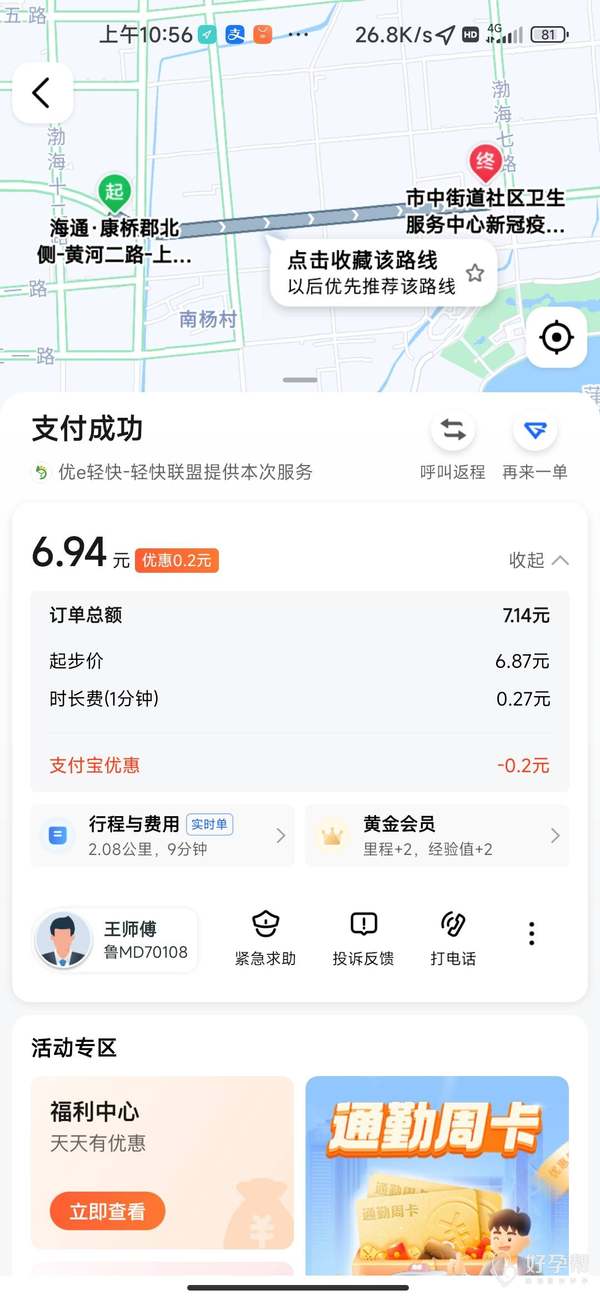View driver 王师傅 profile
The height and width of the screenshot is (1300, 600).
pos(115,939)
